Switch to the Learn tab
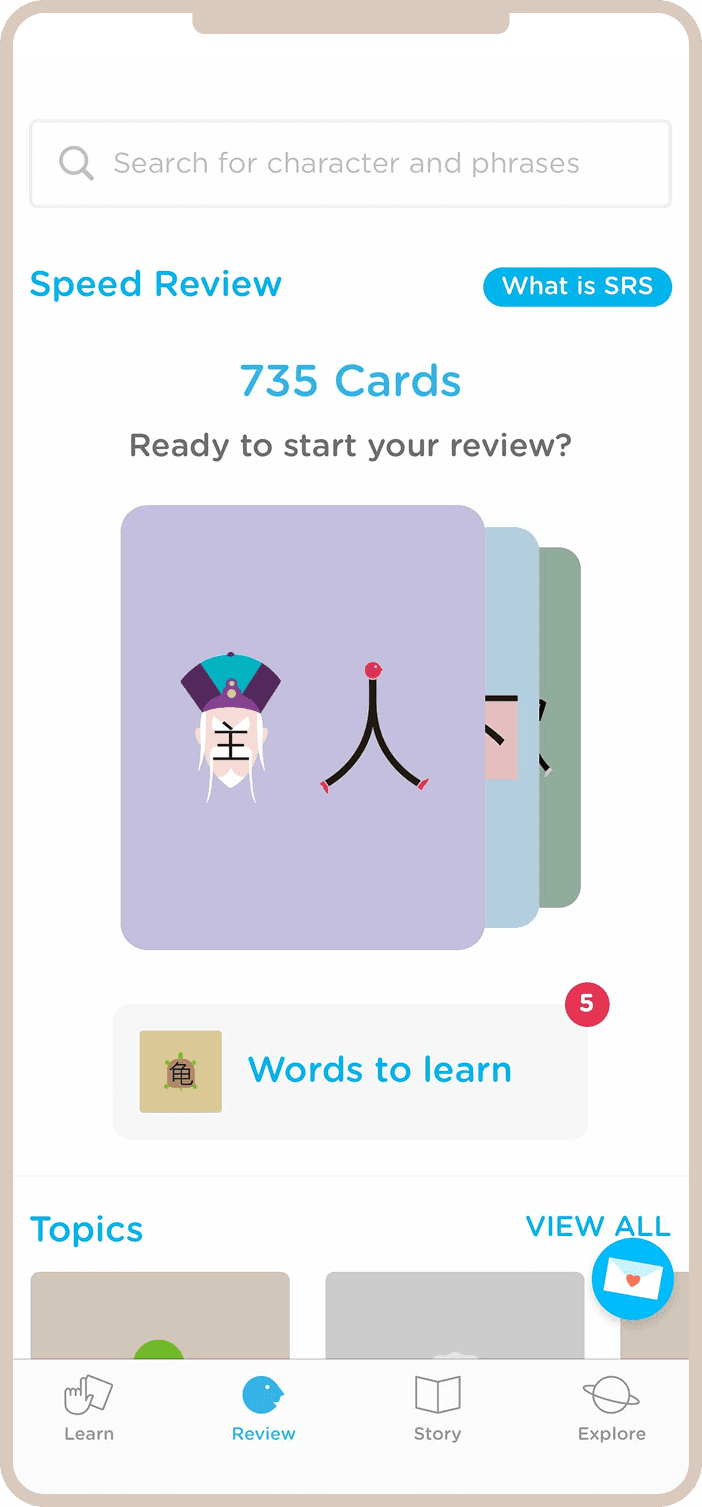 (89, 1407)
